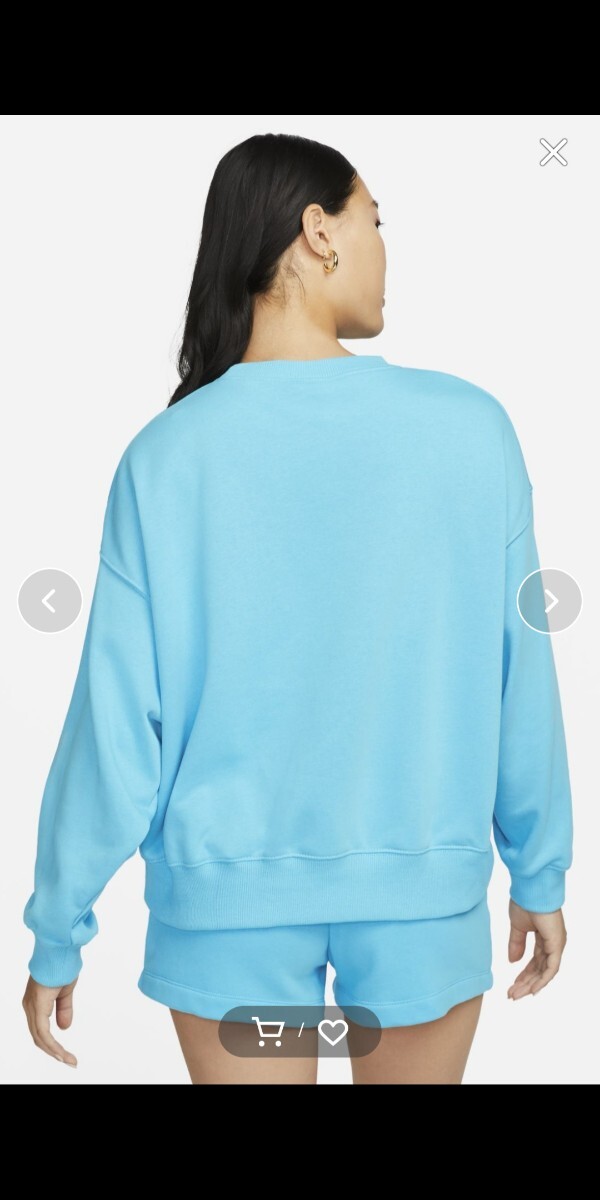Save the item with the heart icon
The image size is (600, 1200).
(x=333, y=1032)
